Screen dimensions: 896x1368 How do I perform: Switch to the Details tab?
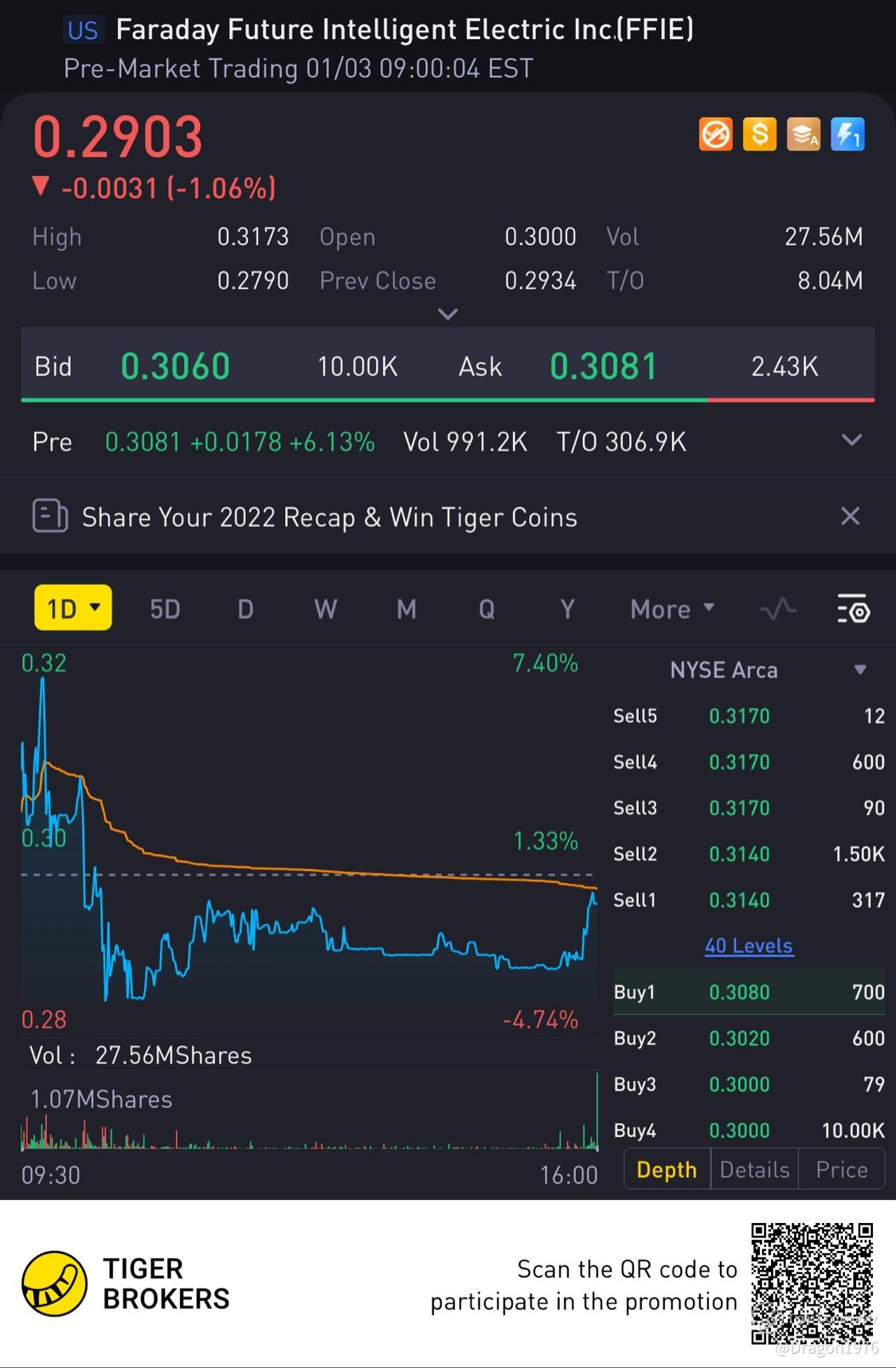point(754,1170)
